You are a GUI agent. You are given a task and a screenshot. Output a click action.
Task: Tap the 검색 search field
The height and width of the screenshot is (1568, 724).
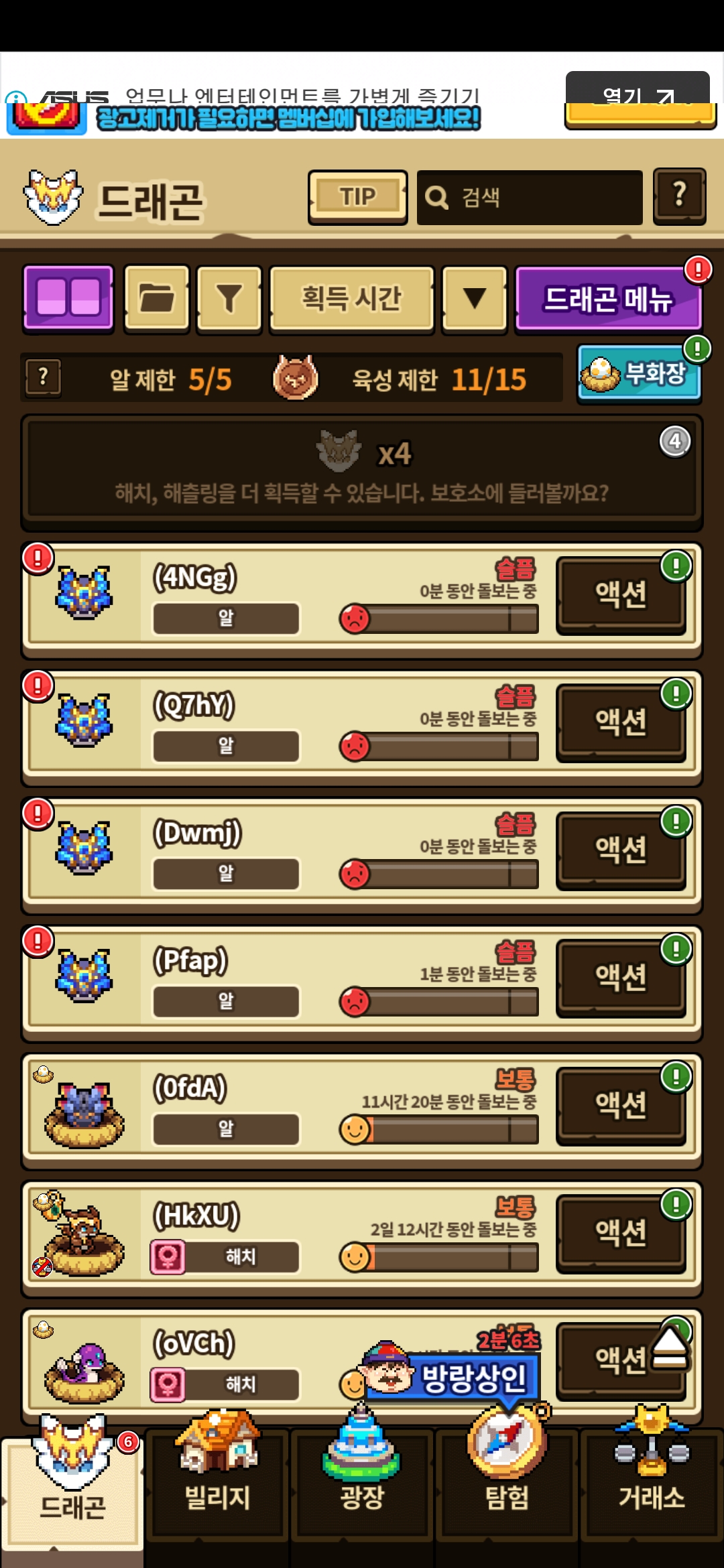tap(530, 197)
